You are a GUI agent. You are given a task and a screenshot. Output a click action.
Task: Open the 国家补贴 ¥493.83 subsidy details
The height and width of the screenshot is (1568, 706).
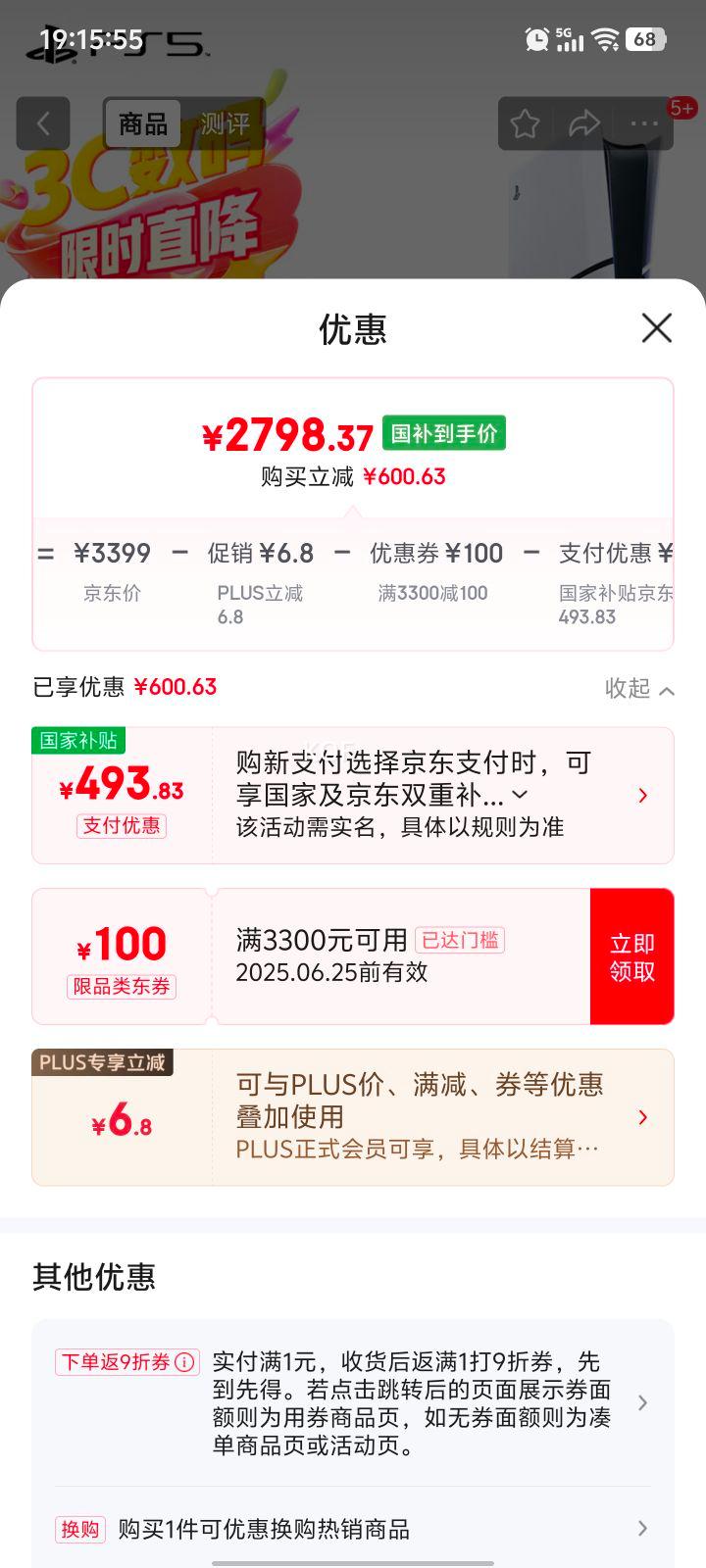[642, 795]
